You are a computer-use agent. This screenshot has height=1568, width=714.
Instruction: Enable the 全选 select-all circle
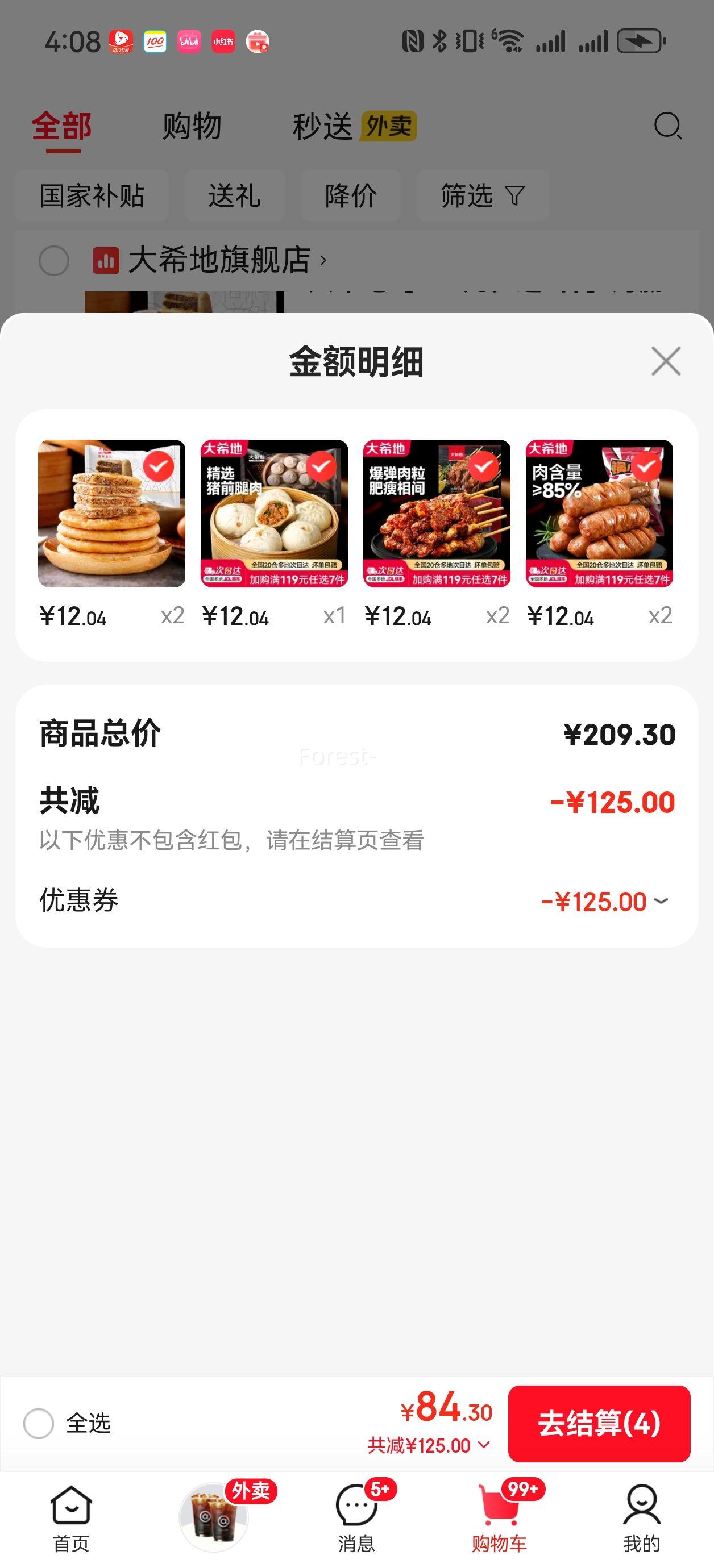tap(39, 1423)
